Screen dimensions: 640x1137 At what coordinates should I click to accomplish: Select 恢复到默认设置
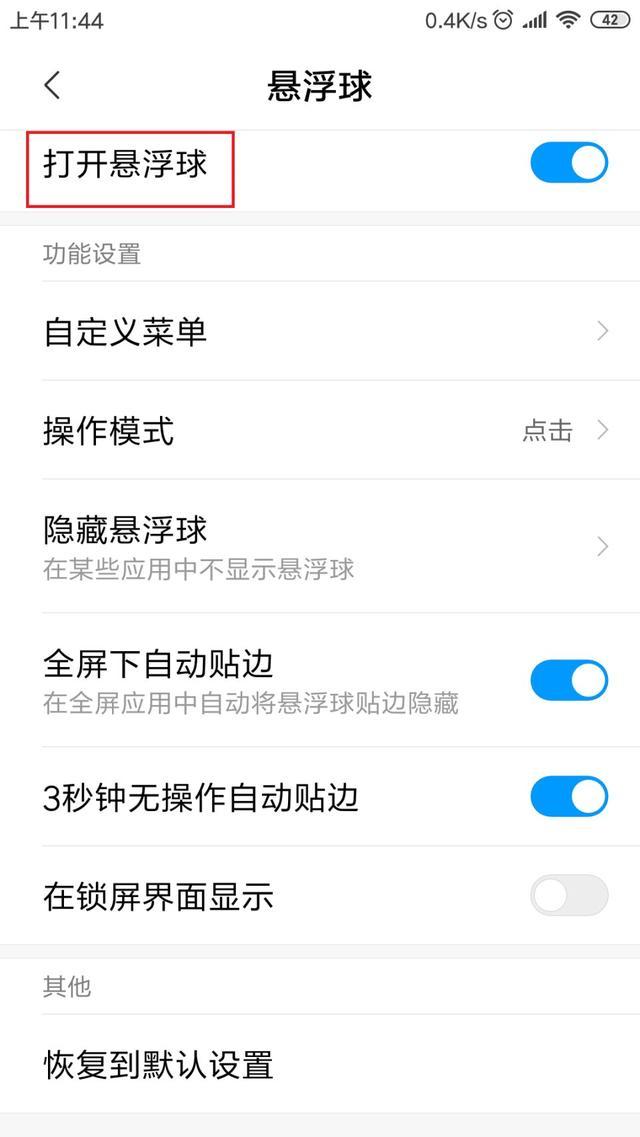click(320, 1064)
